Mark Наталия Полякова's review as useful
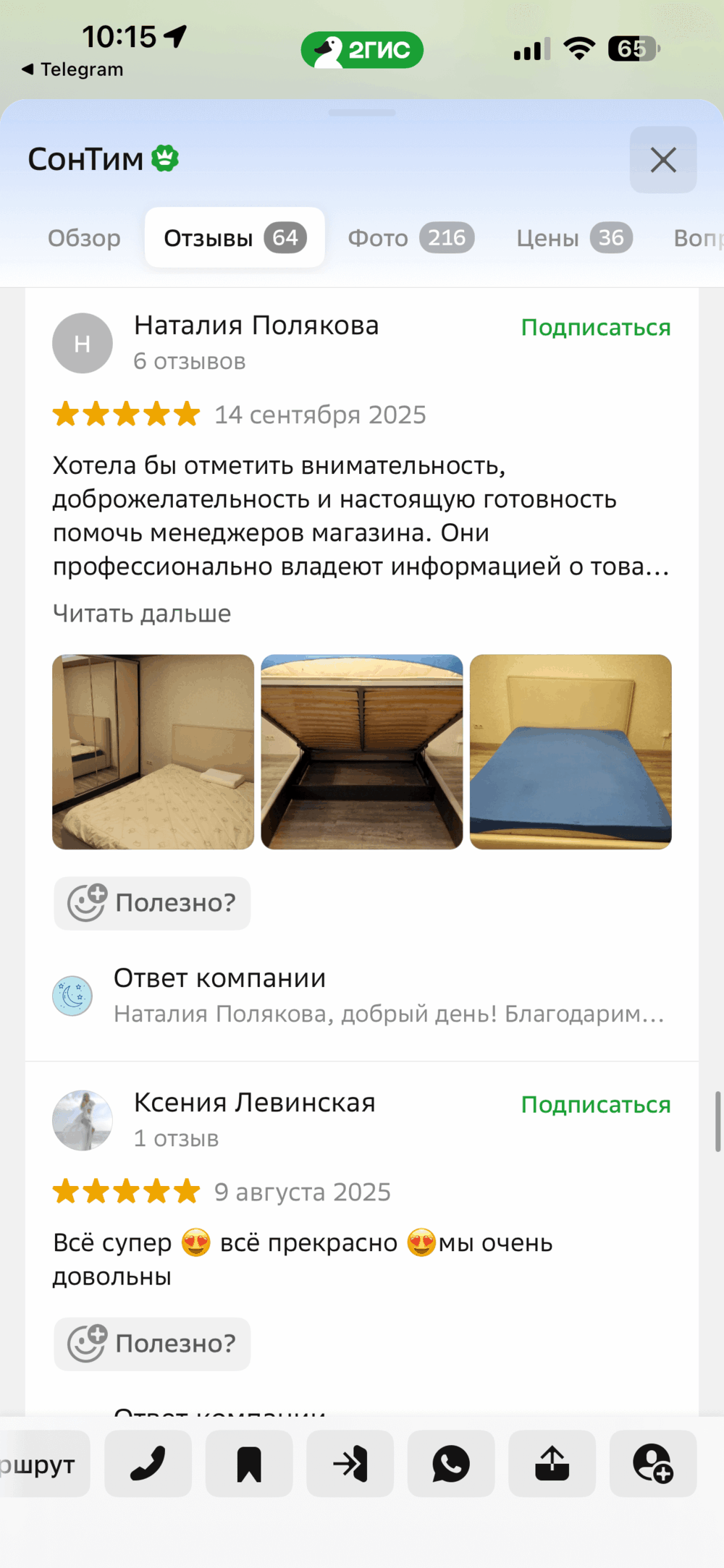724x1568 pixels. [x=152, y=903]
